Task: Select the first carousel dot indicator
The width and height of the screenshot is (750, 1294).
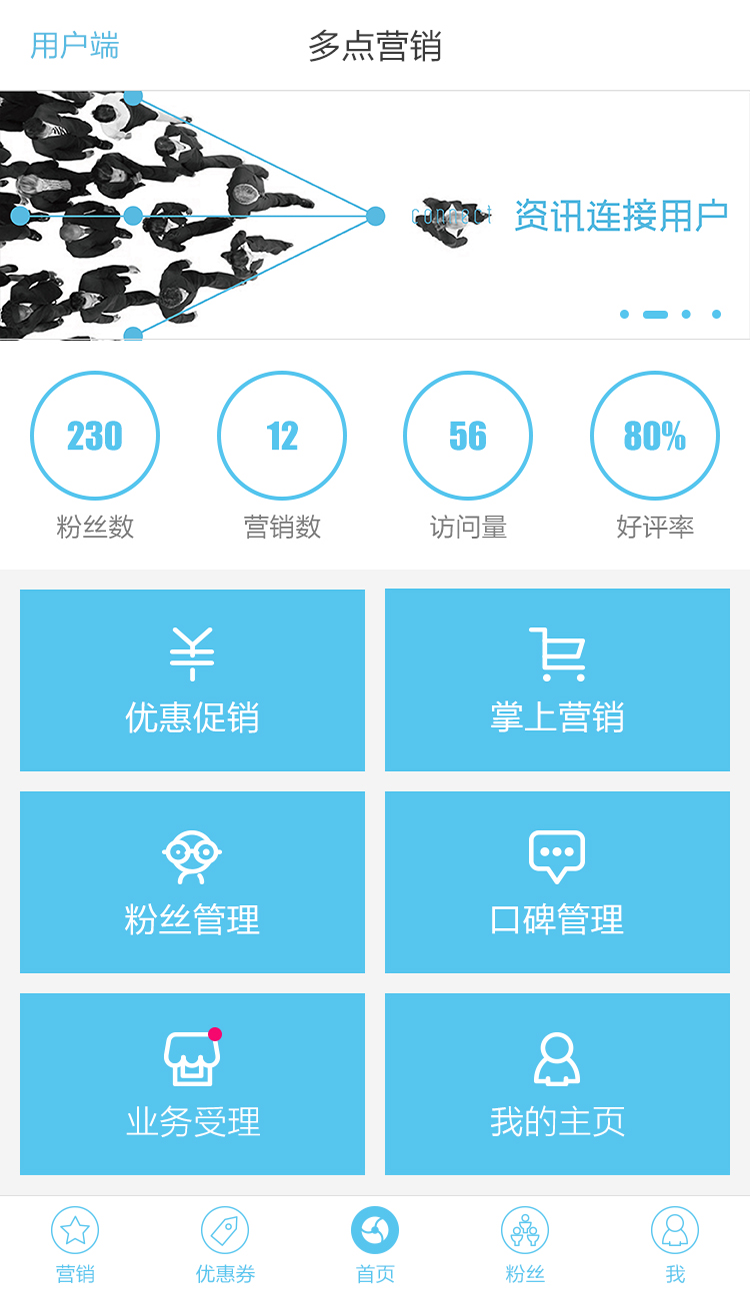Action: tap(625, 313)
